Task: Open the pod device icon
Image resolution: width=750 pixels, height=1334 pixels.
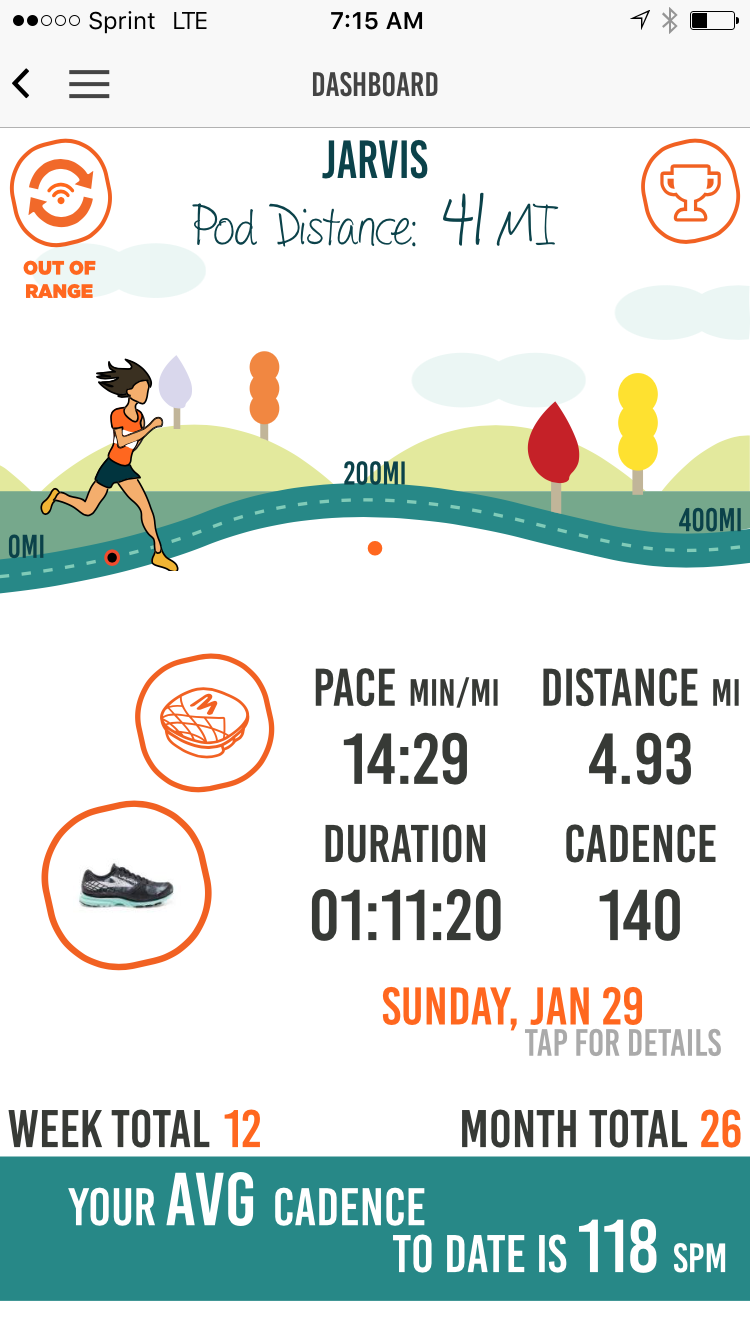Action: coord(204,722)
